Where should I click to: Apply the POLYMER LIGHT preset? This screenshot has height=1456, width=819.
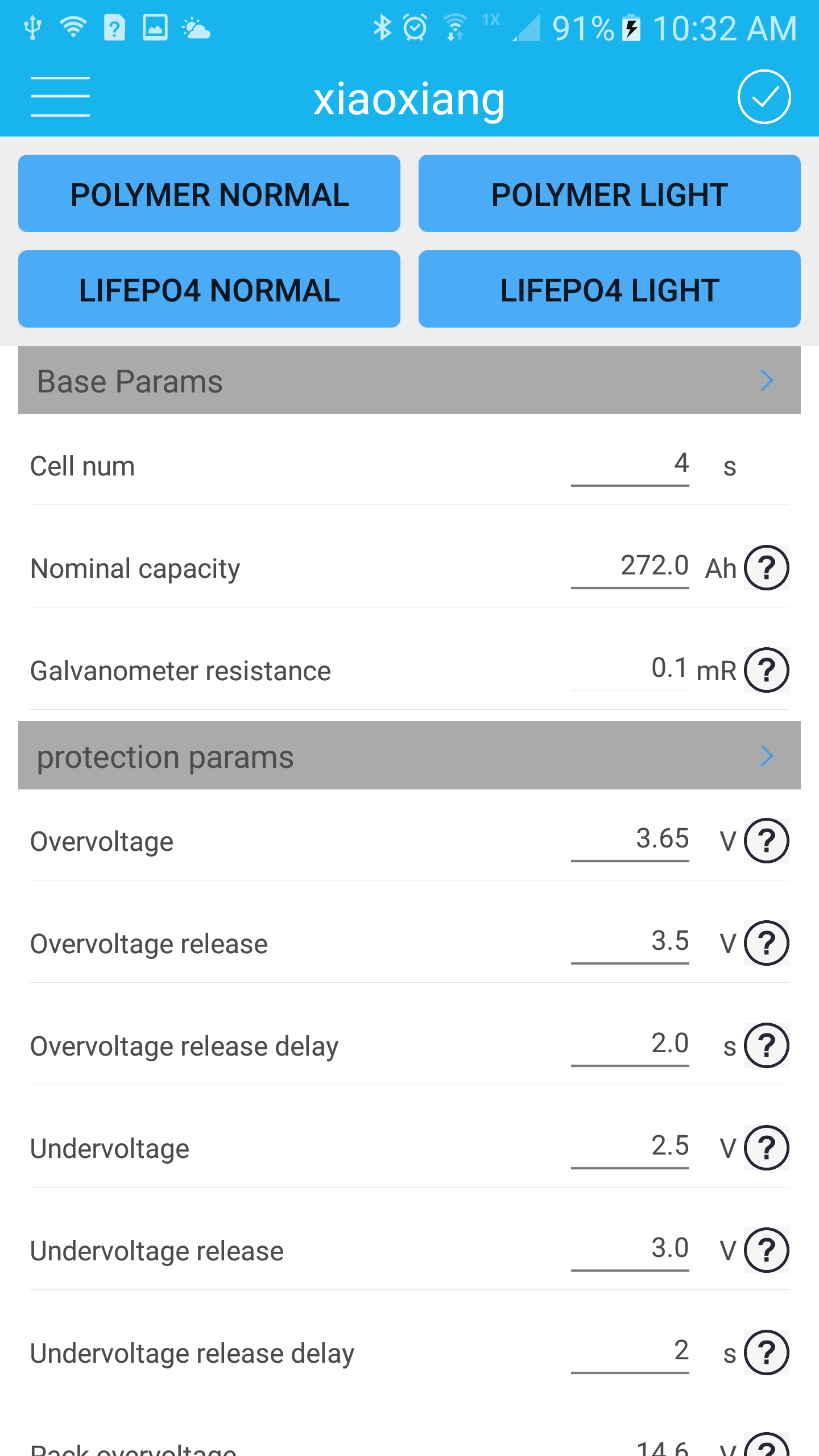pos(609,193)
